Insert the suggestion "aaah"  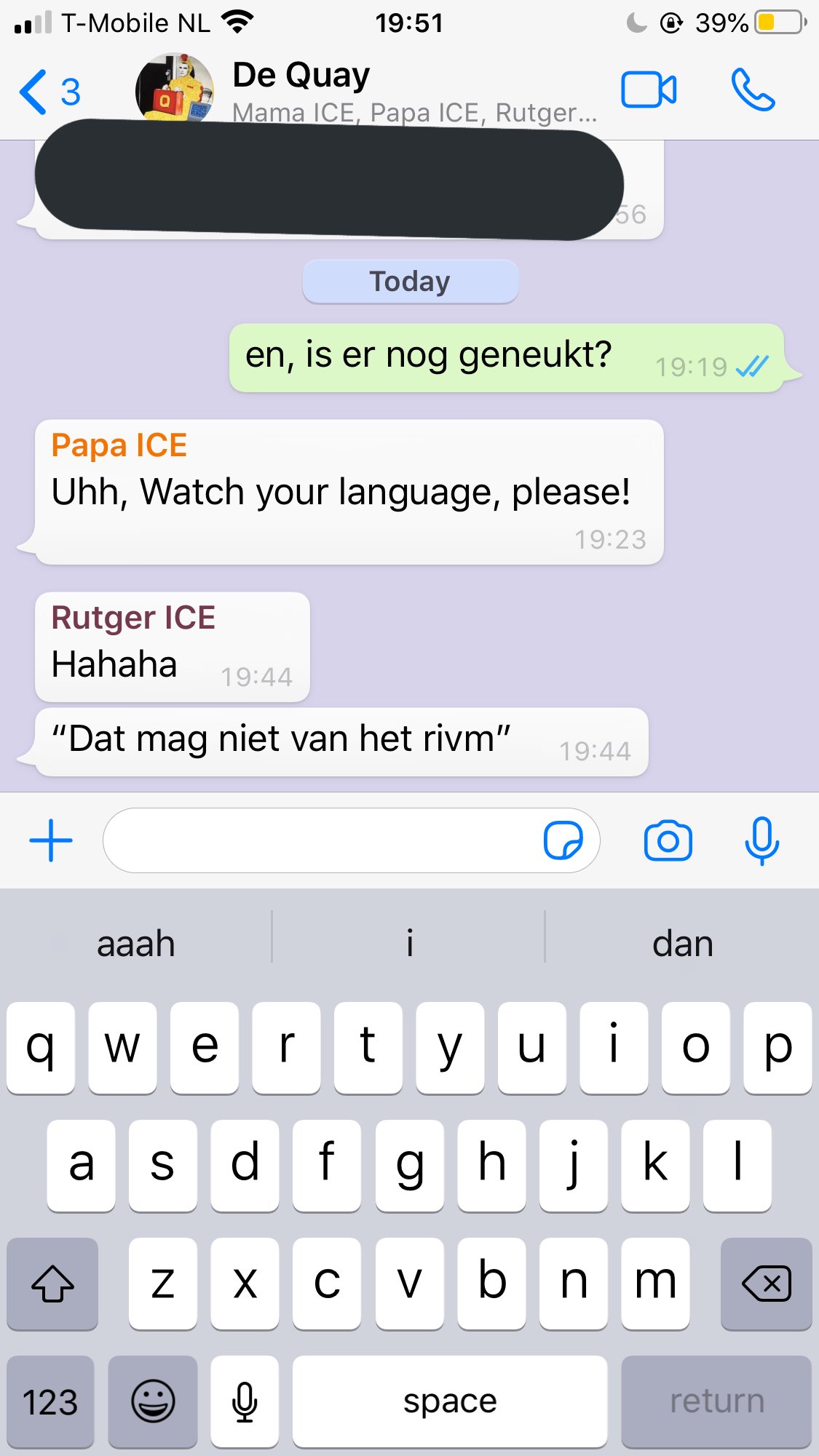(136, 944)
